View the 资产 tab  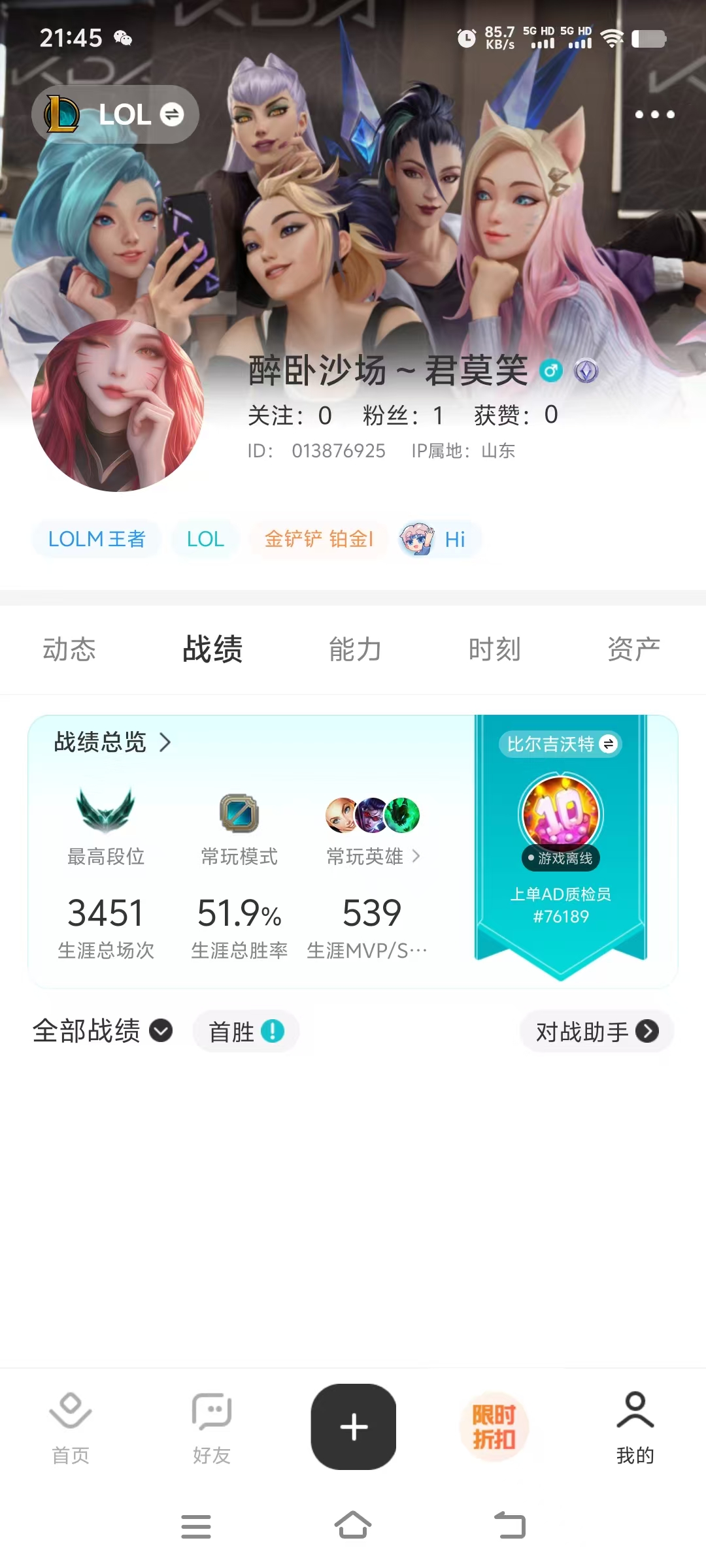(633, 649)
